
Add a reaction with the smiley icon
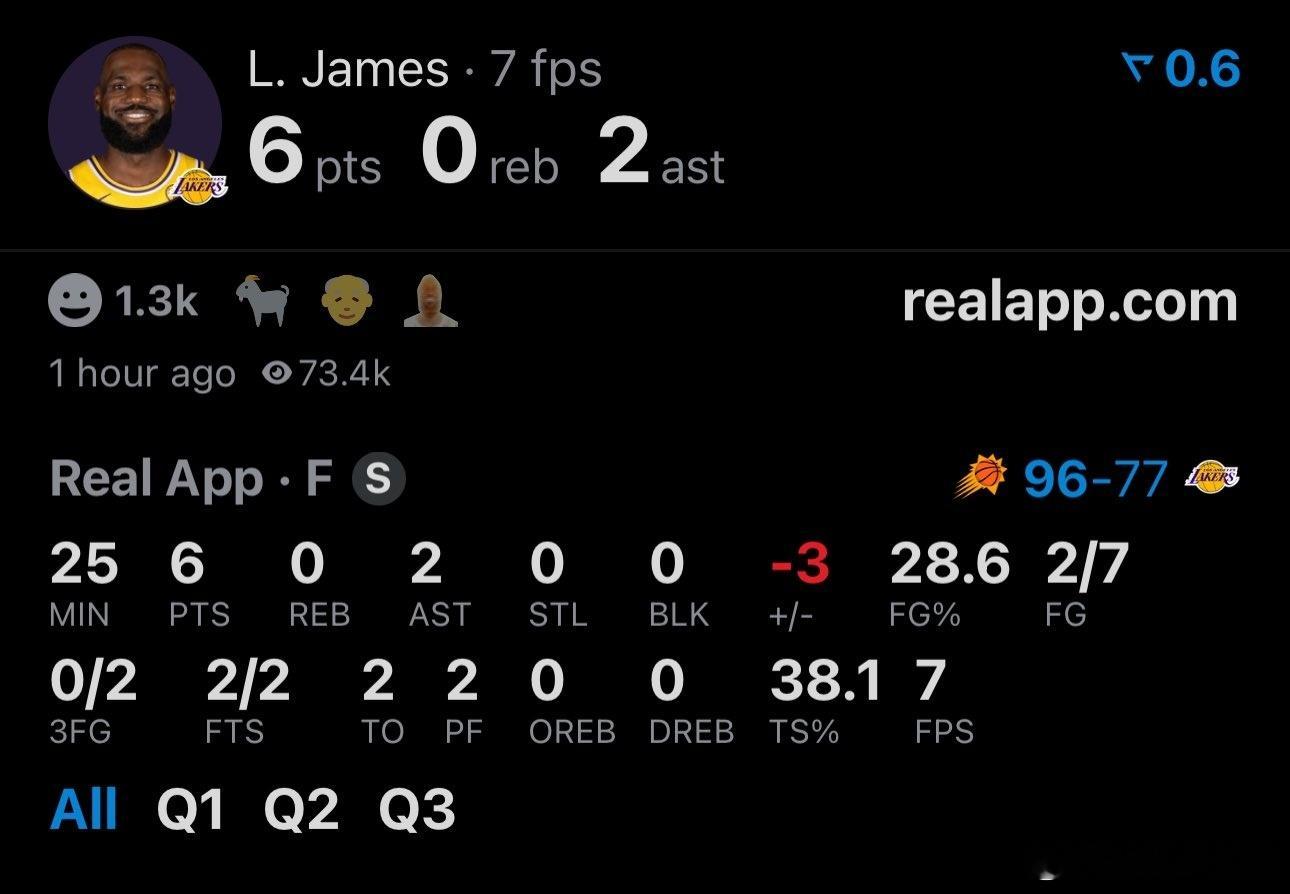click(x=75, y=301)
